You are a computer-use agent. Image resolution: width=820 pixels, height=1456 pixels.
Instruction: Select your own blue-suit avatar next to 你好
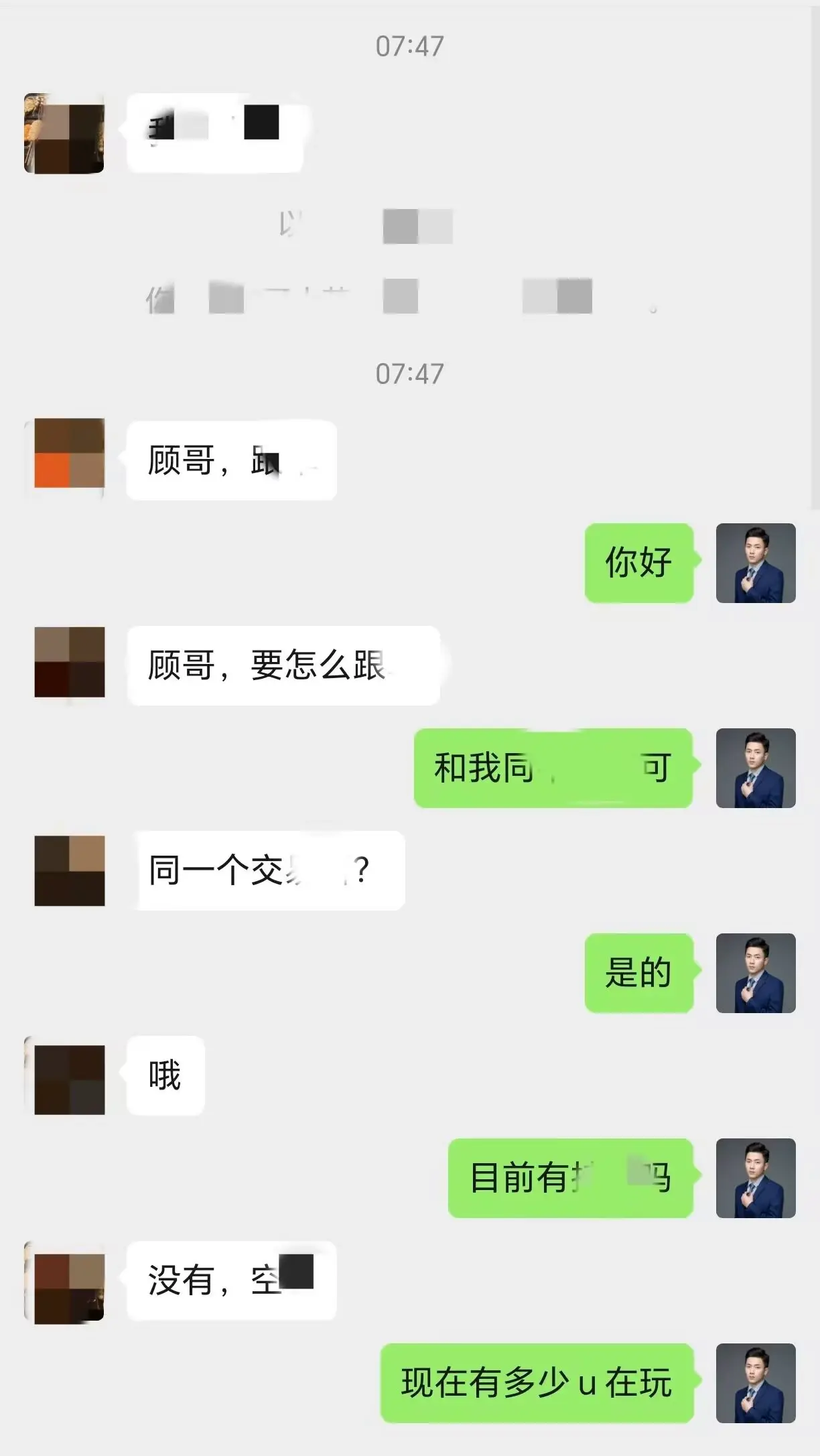[756, 564]
